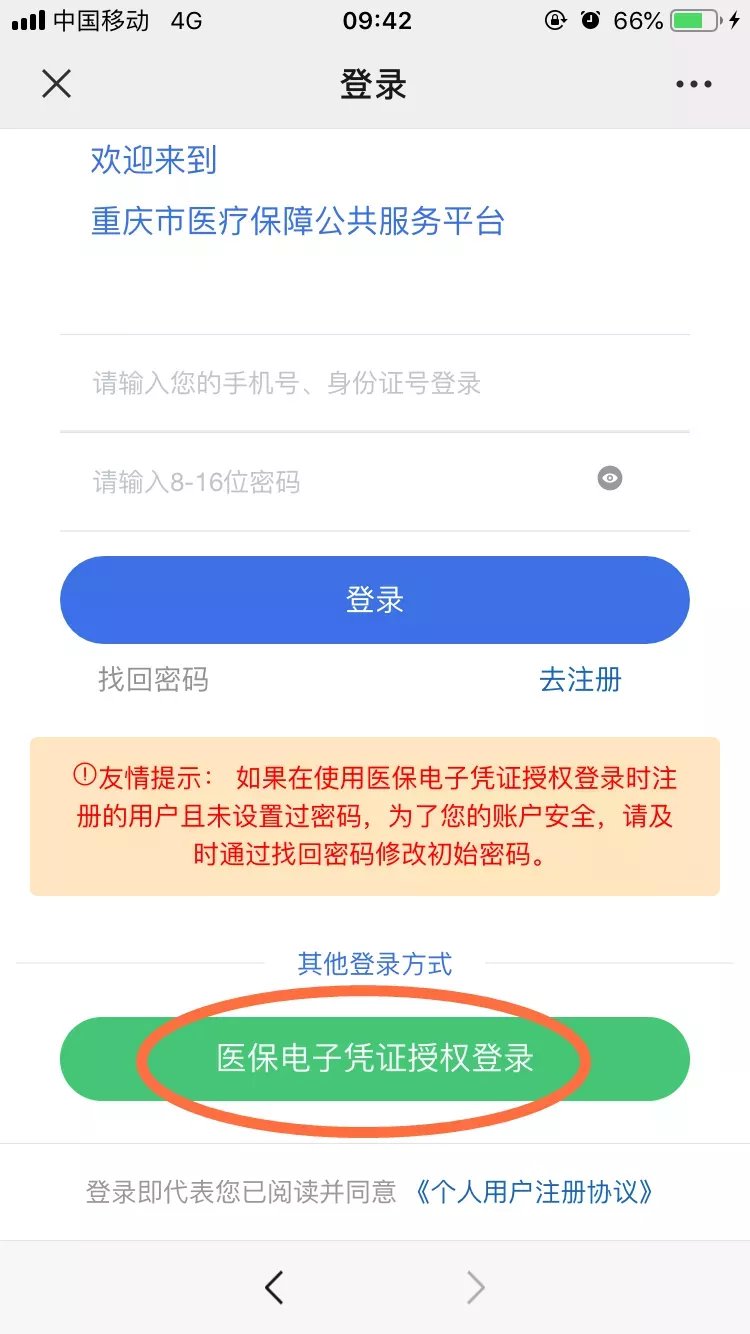Focus the phone or ID number field
Screen dimensions: 750x1334
pos(374,383)
